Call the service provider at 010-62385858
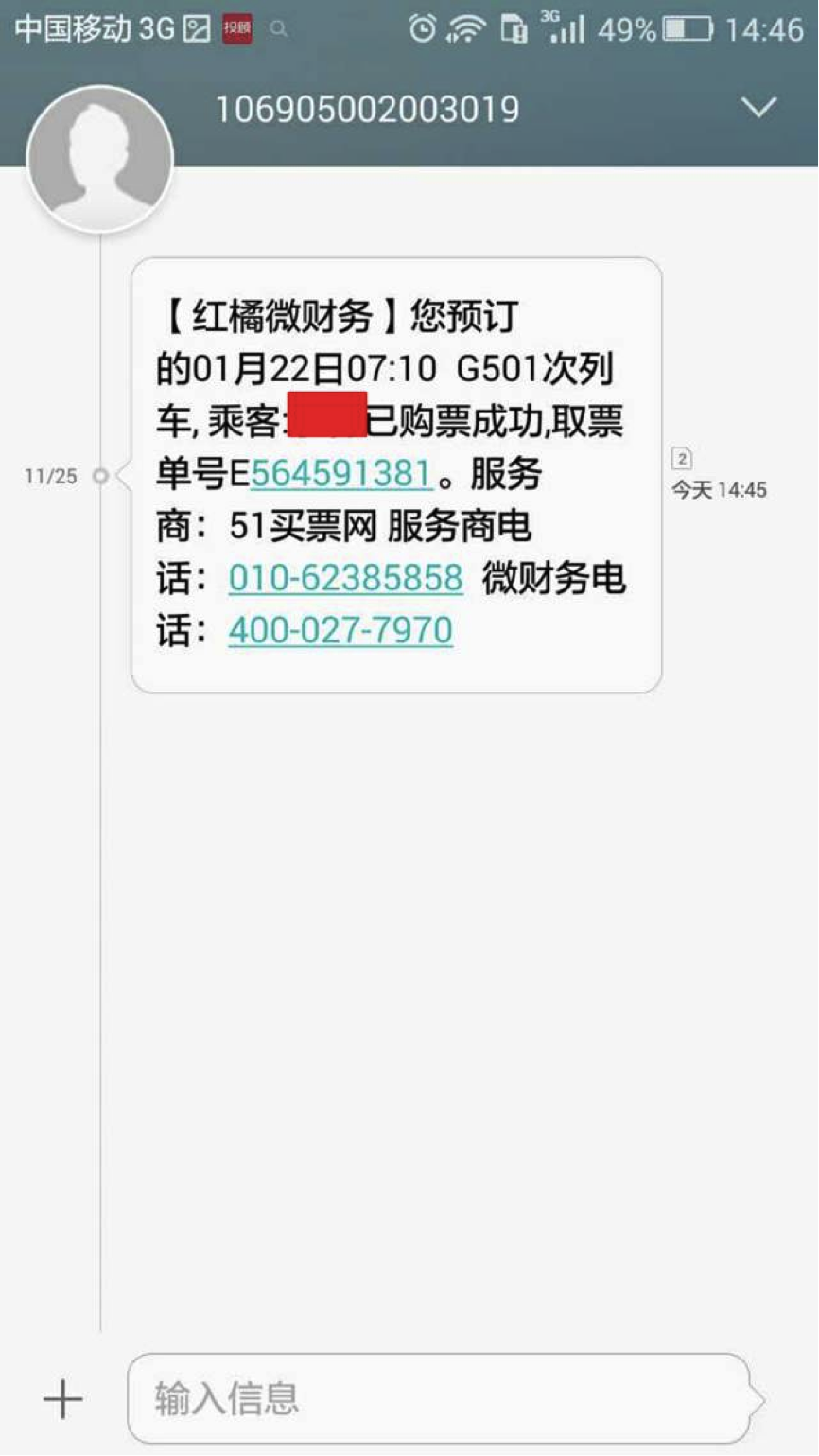 (346, 577)
